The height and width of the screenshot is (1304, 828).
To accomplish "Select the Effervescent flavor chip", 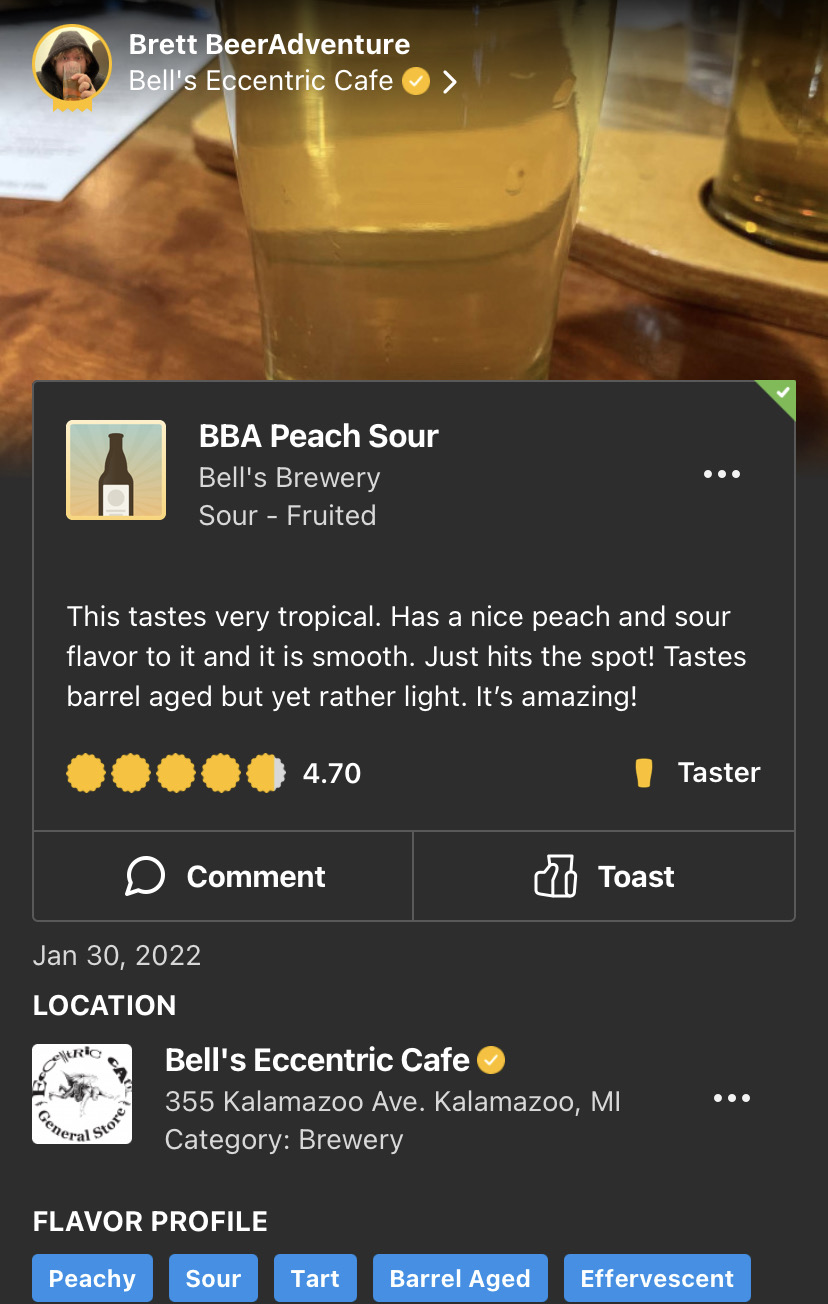I will click(x=657, y=1278).
